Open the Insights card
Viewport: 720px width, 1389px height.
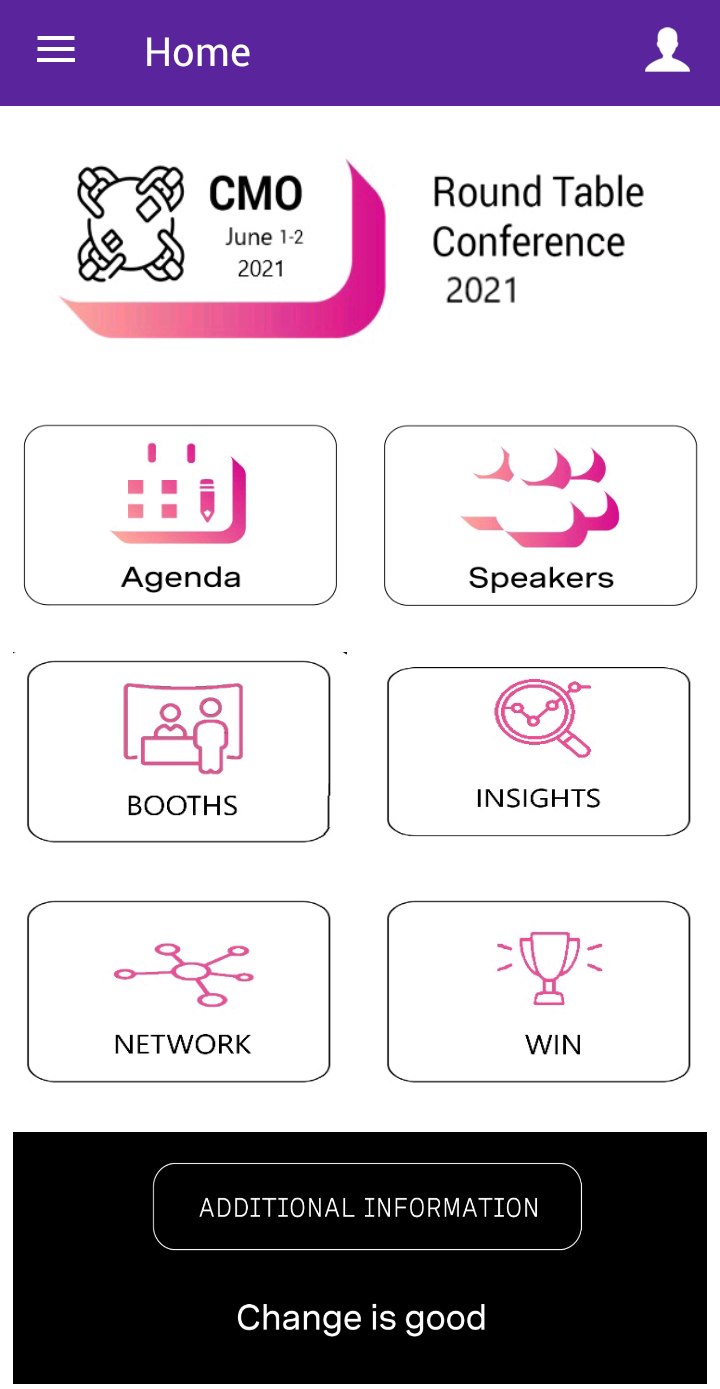[539, 751]
